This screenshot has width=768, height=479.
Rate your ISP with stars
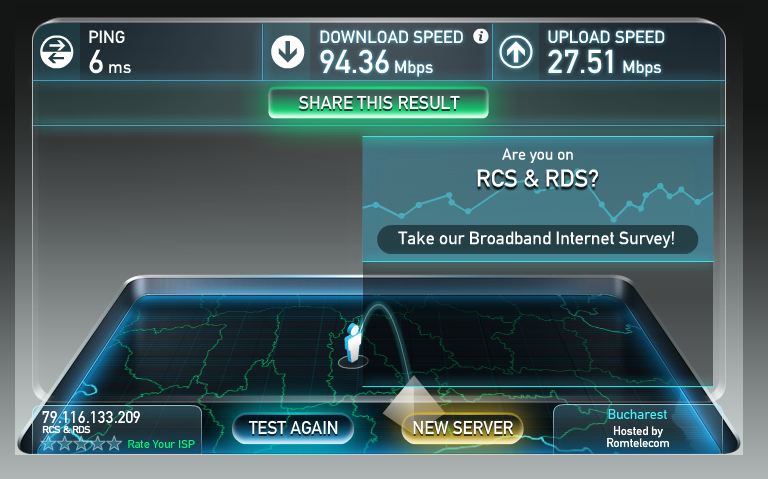81,443
